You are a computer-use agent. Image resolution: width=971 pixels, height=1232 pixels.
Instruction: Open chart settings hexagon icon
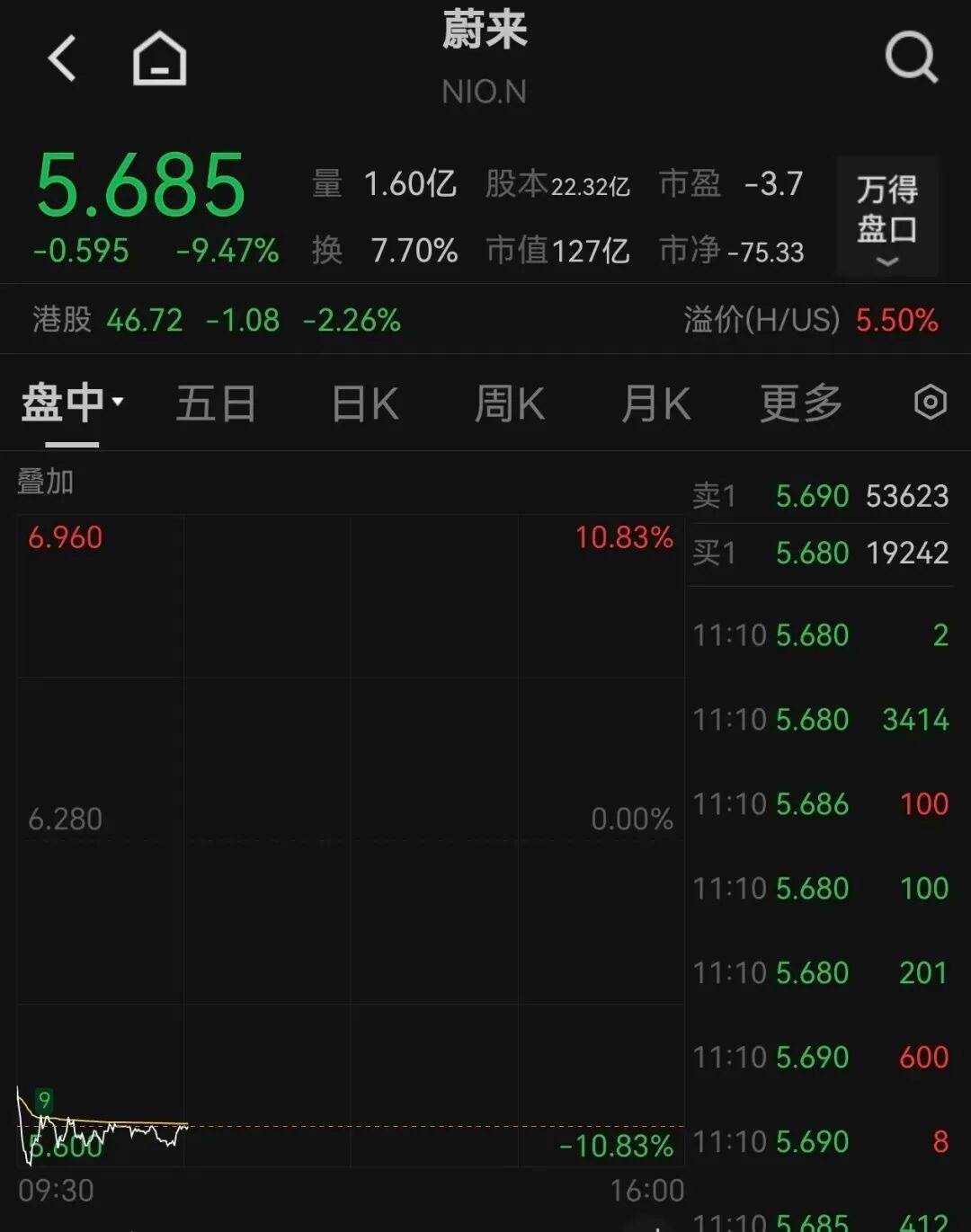pyautogui.click(x=930, y=403)
